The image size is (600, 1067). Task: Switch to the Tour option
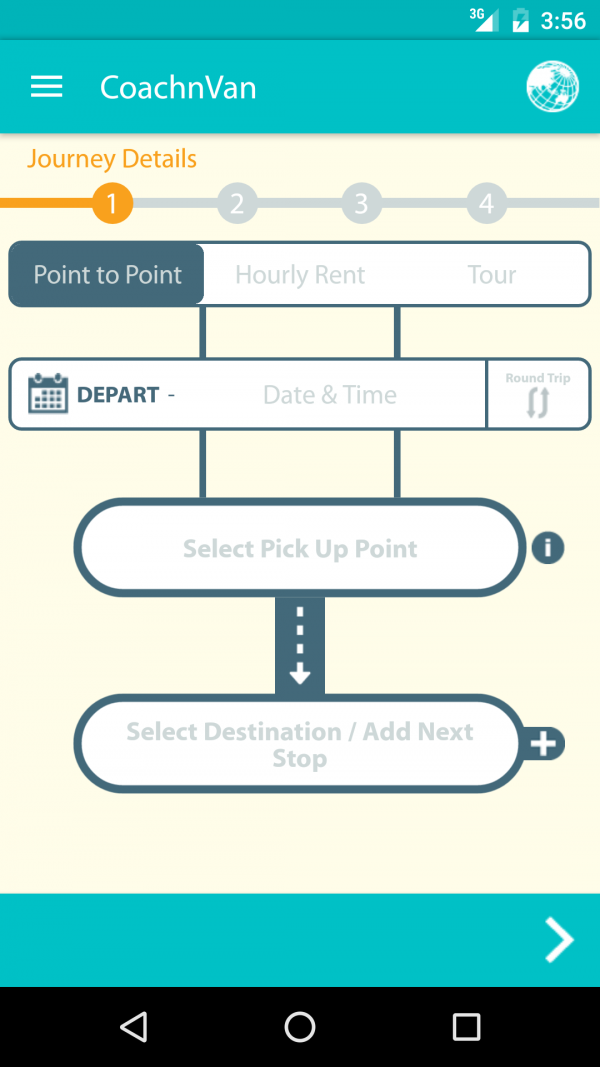(491, 275)
